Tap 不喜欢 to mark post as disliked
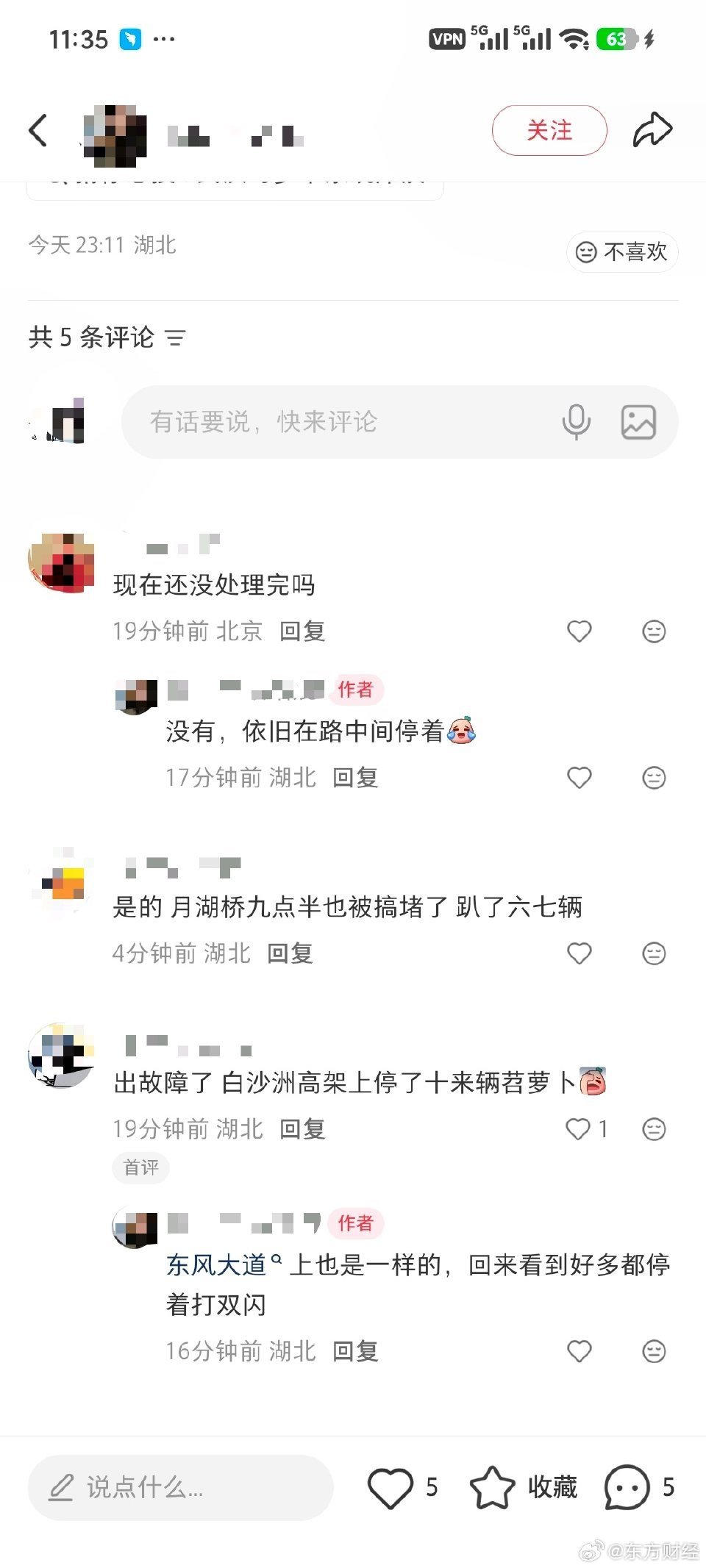The width and height of the screenshot is (706, 1568). [x=621, y=252]
